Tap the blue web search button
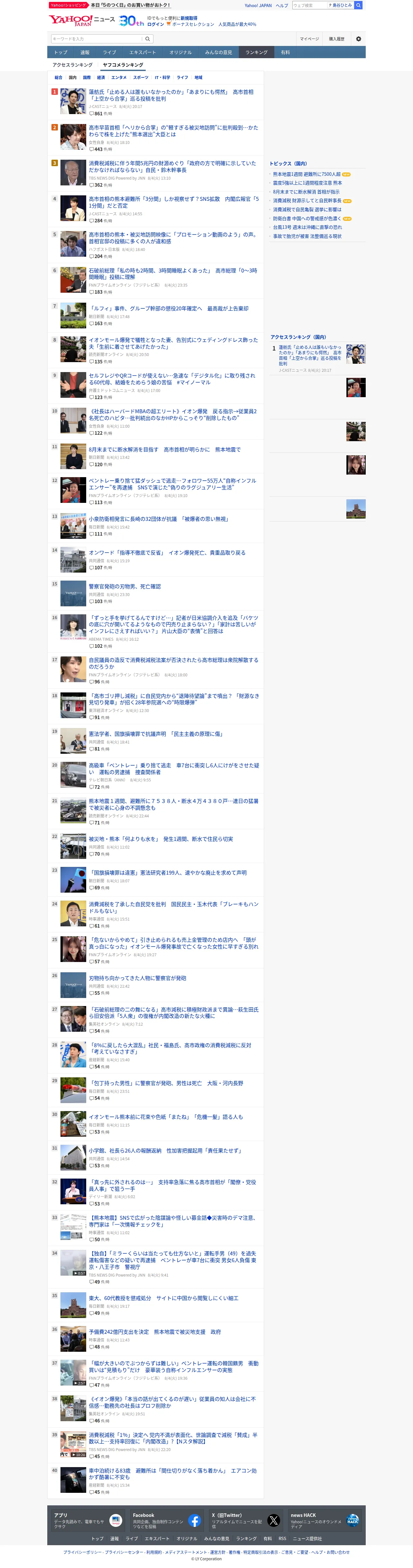 [x=358, y=5]
